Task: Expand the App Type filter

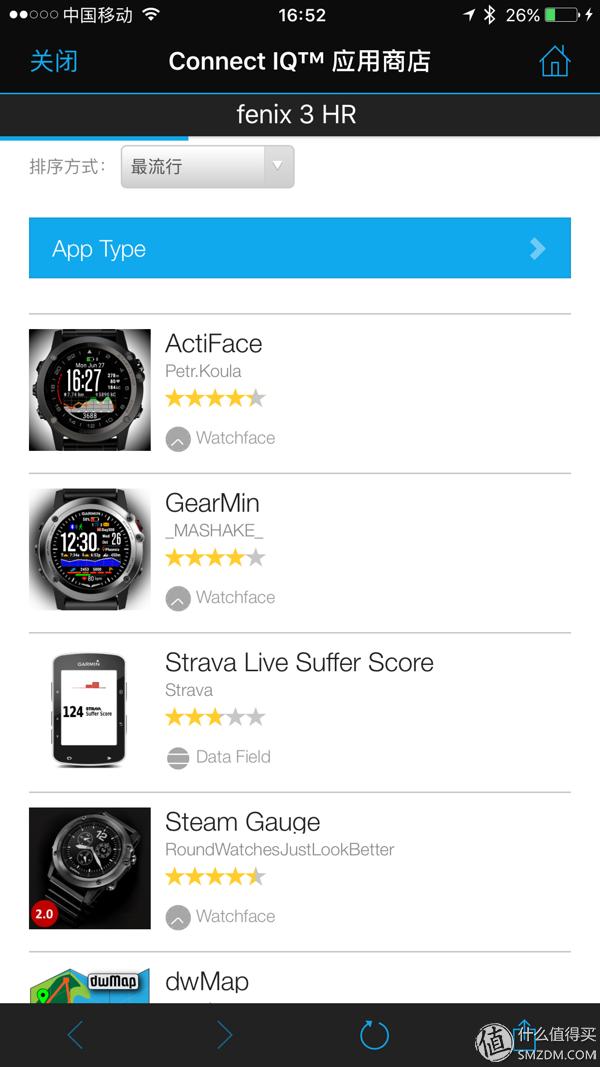Action: (299, 248)
